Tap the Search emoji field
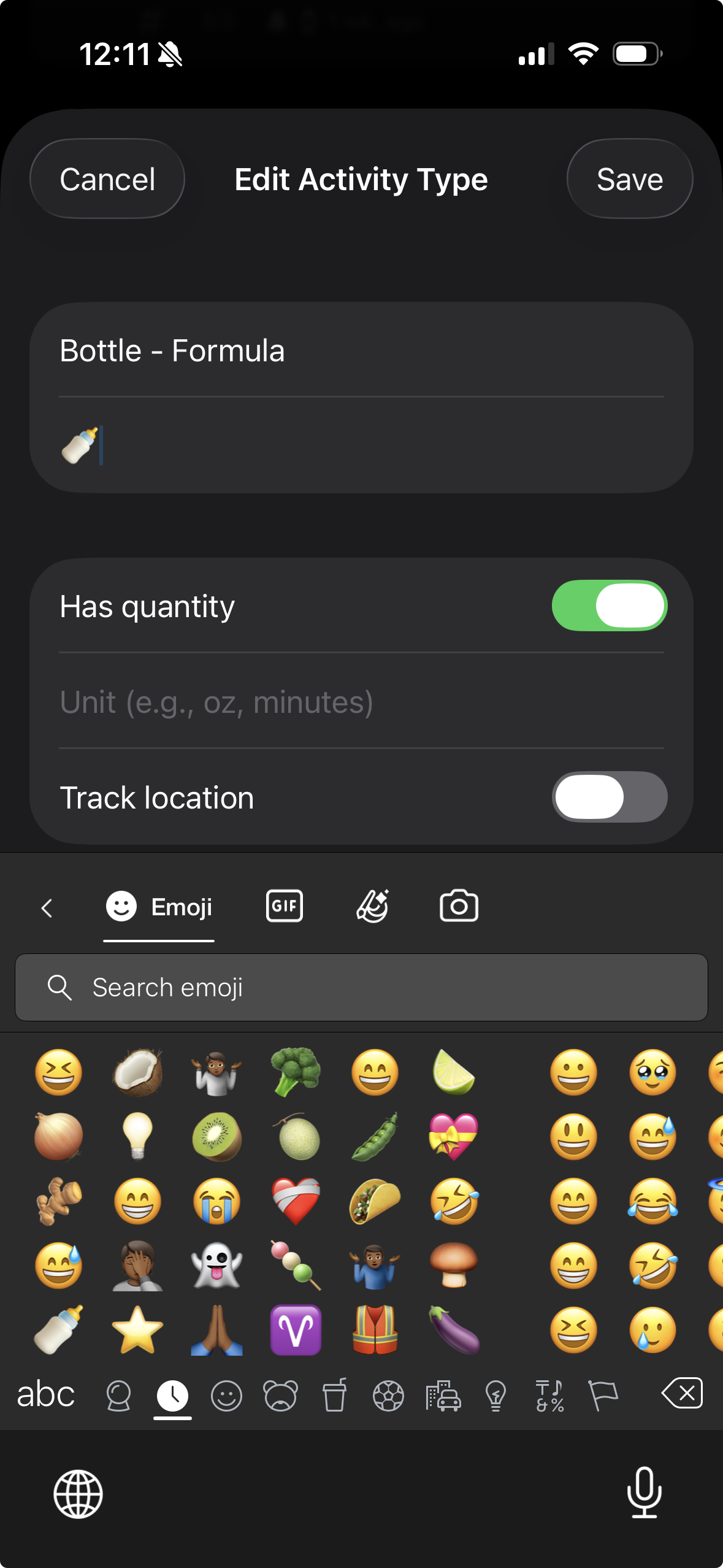Viewport: 723px width, 1568px height. 361,987
